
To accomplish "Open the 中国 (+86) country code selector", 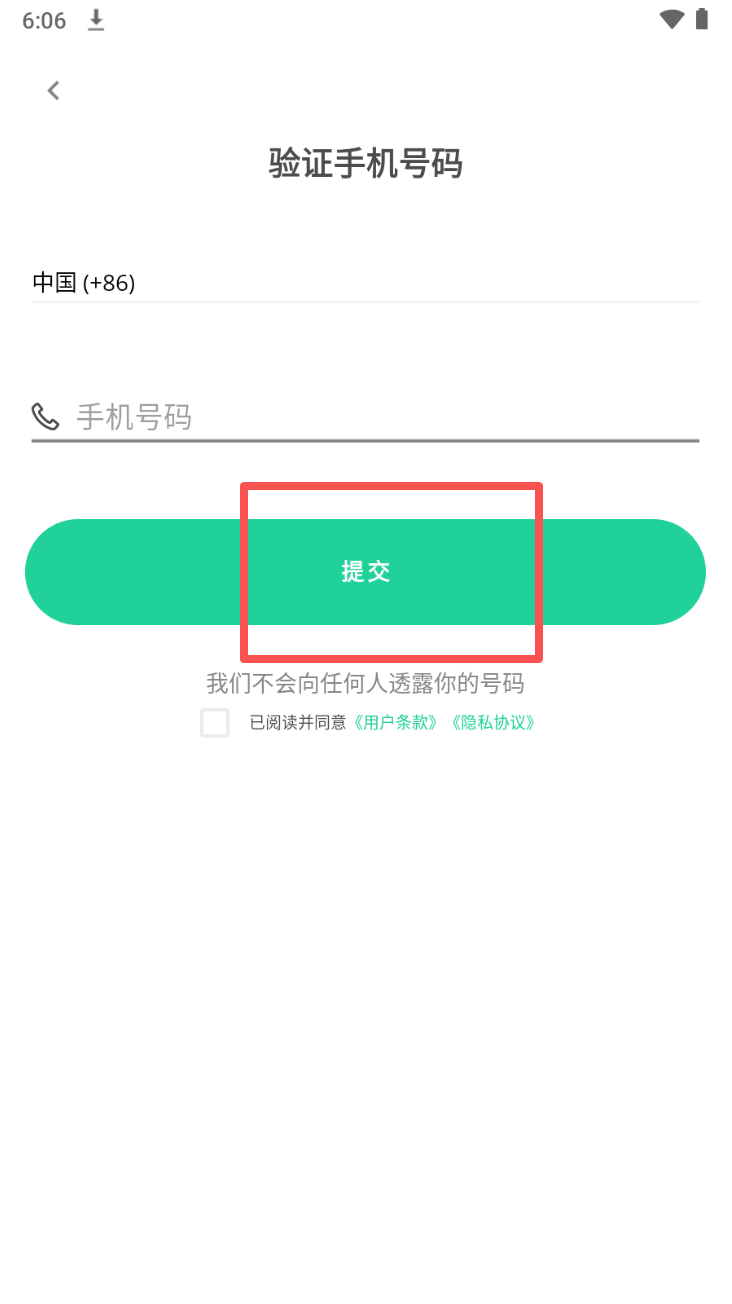I will click(85, 283).
